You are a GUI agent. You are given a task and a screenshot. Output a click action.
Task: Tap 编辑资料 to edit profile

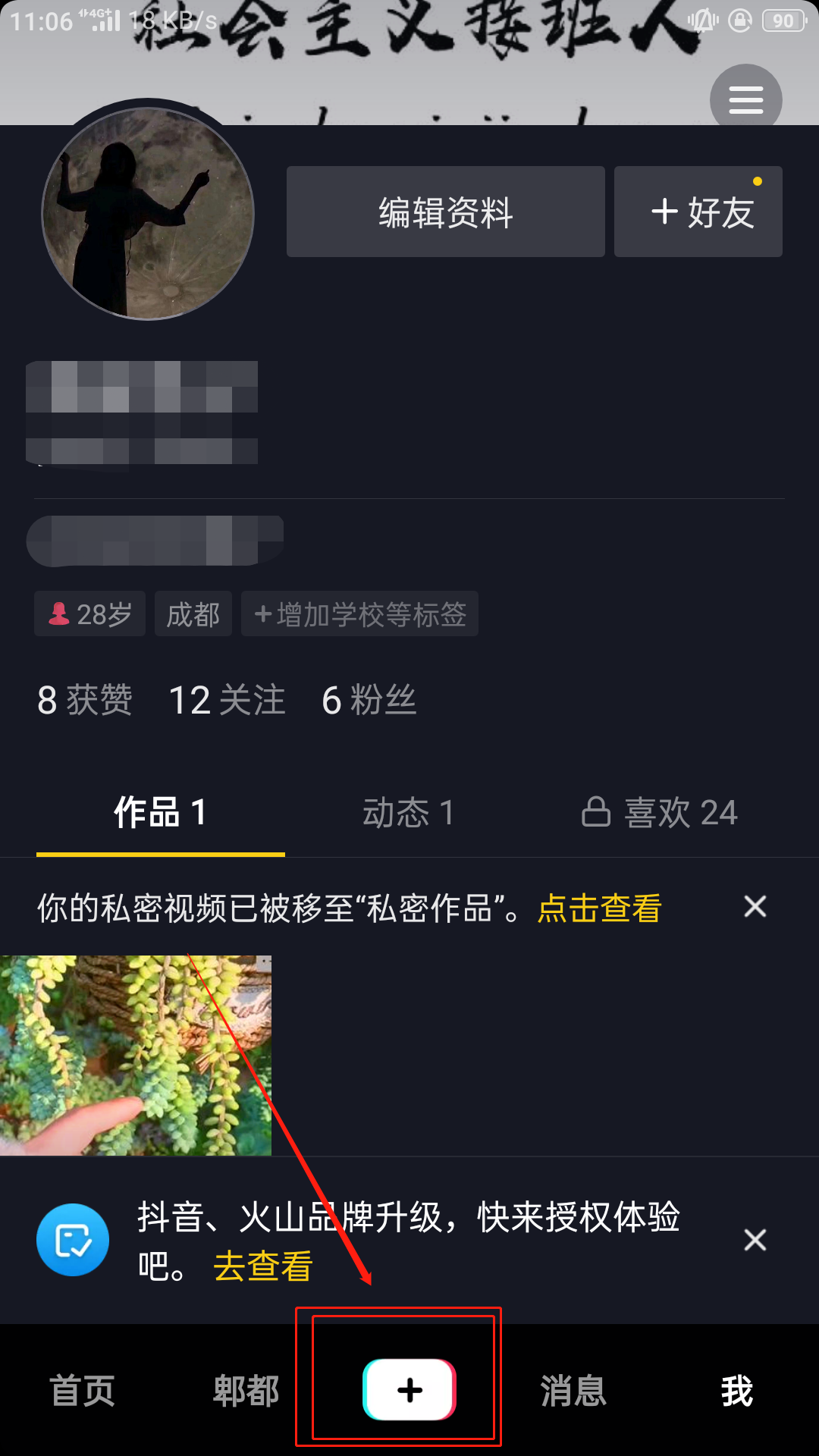pyautogui.click(x=445, y=212)
